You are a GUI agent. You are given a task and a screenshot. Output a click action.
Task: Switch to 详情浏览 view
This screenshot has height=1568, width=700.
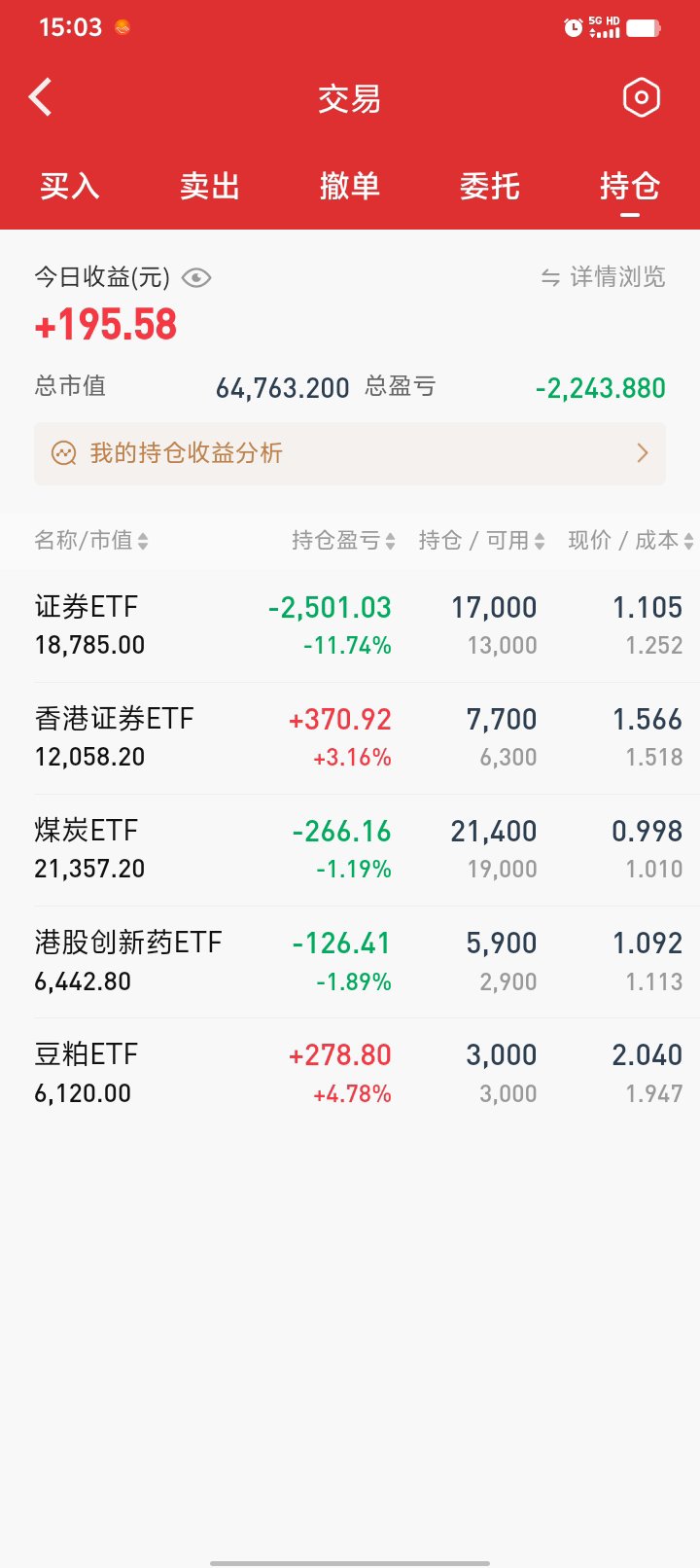[x=604, y=277]
